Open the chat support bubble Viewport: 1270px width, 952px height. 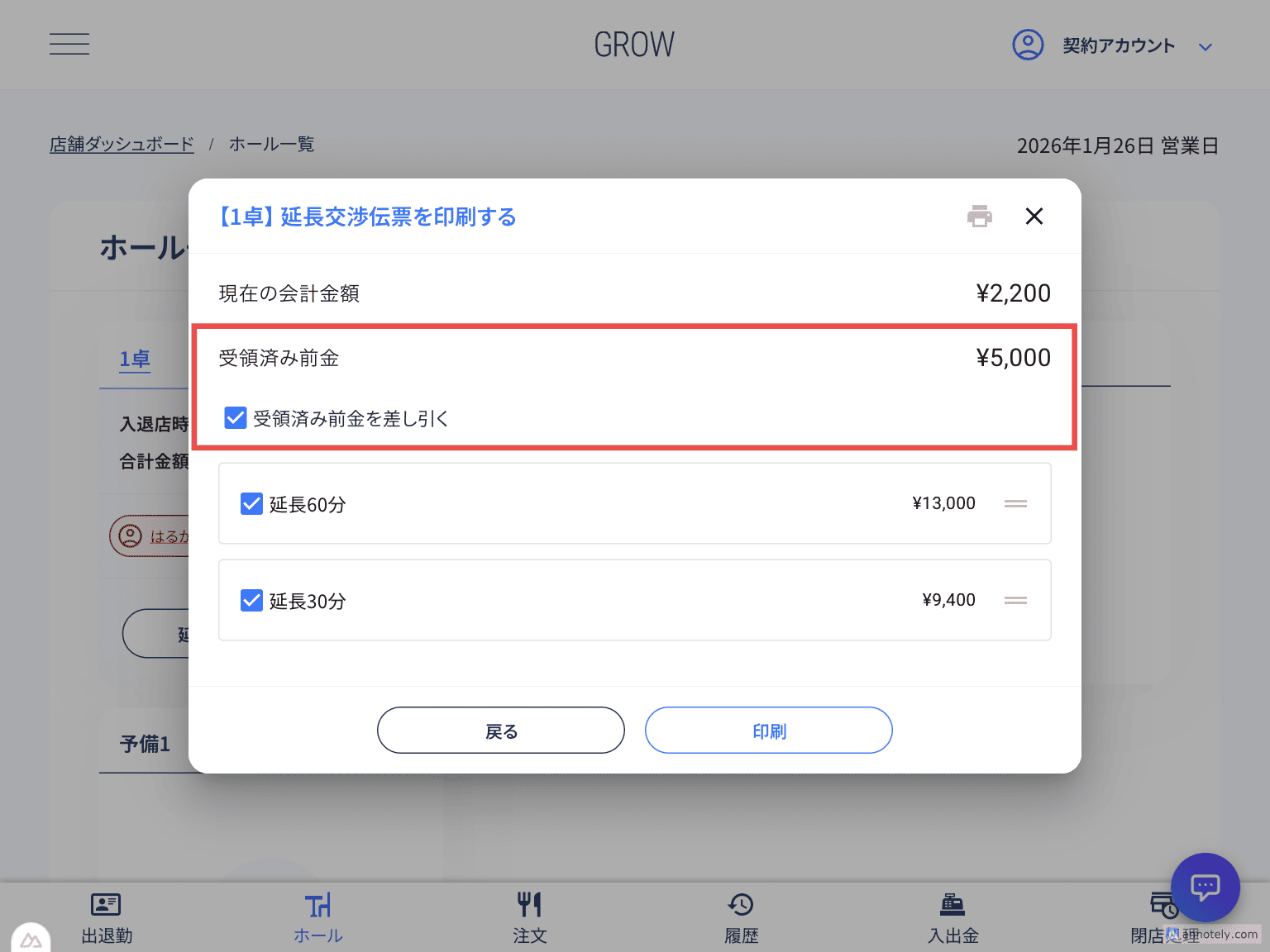coord(1205,888)
